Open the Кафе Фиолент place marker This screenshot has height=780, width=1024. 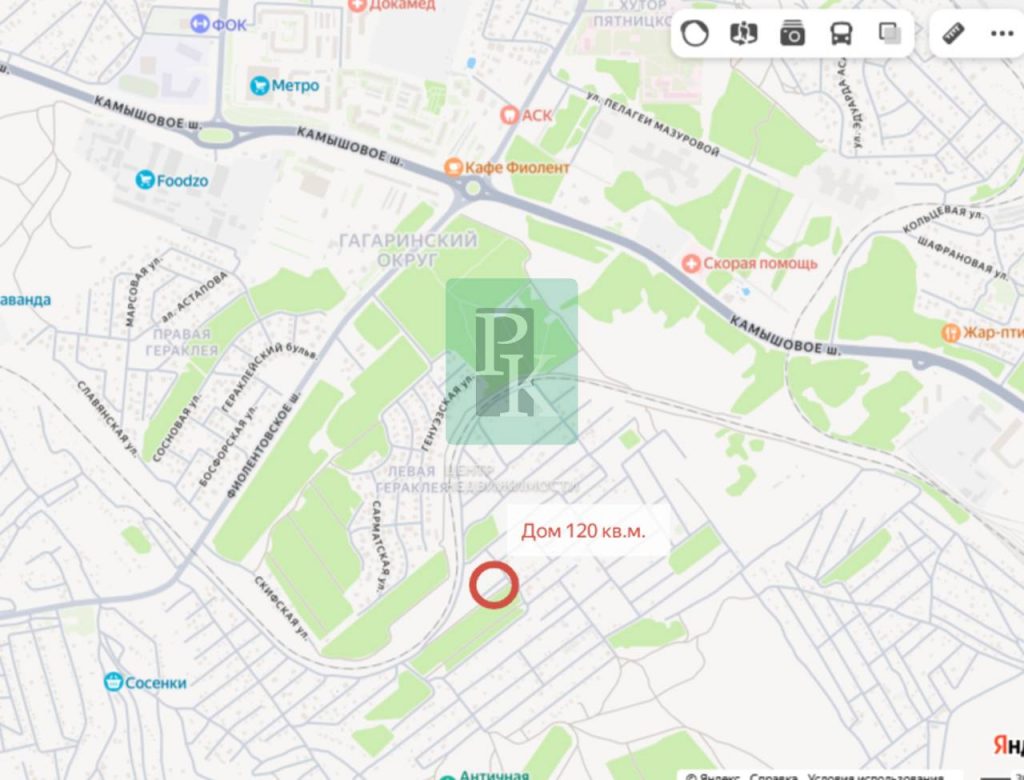pyautogui.click(x=454, y=168)
